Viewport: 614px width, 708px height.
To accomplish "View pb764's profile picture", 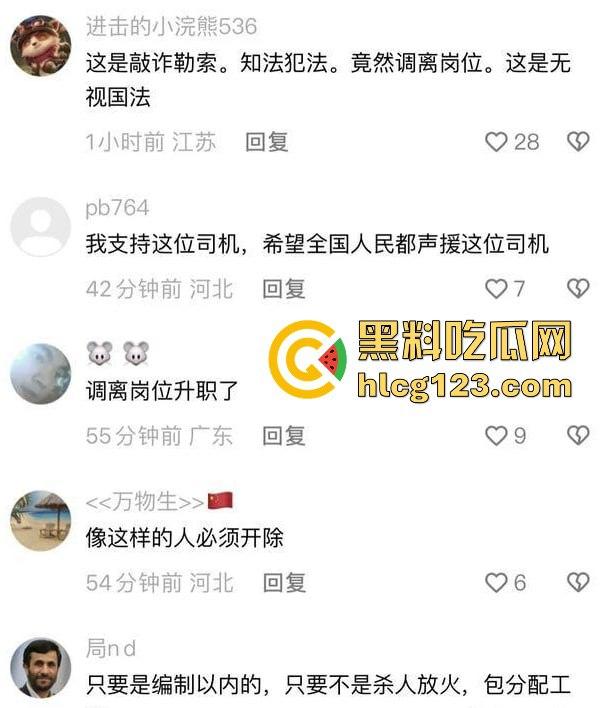I will 40,227.
